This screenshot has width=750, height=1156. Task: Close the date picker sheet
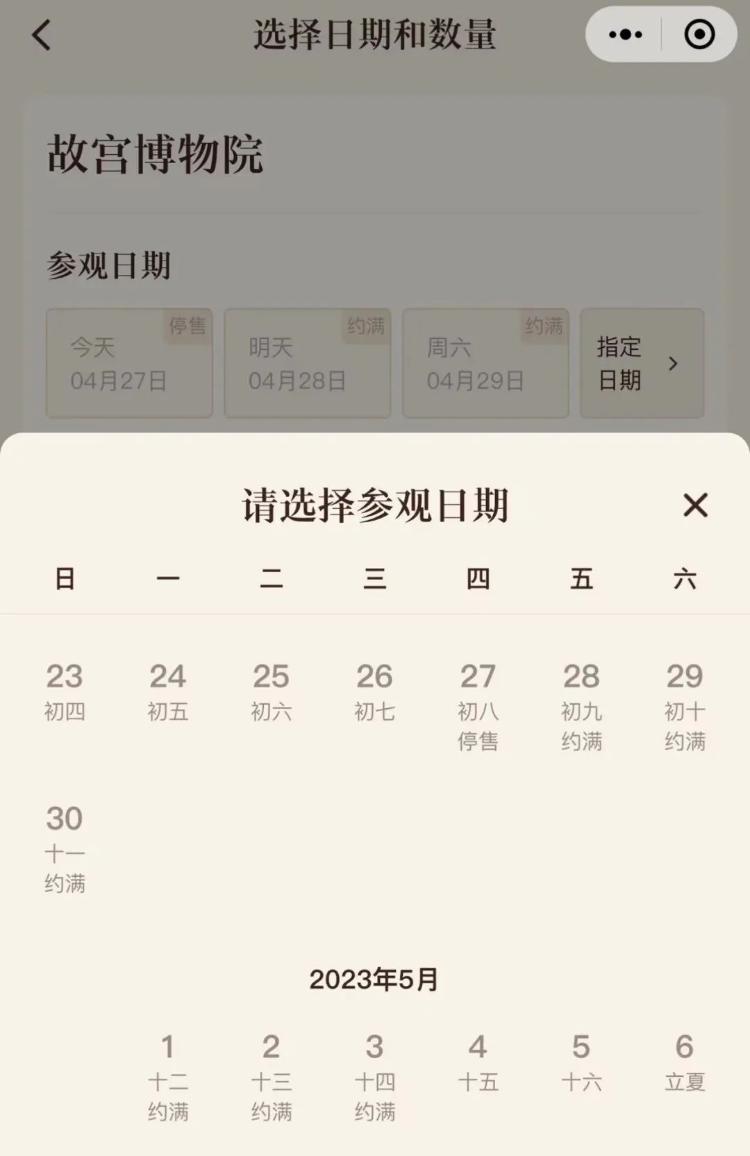click(695, 505)
